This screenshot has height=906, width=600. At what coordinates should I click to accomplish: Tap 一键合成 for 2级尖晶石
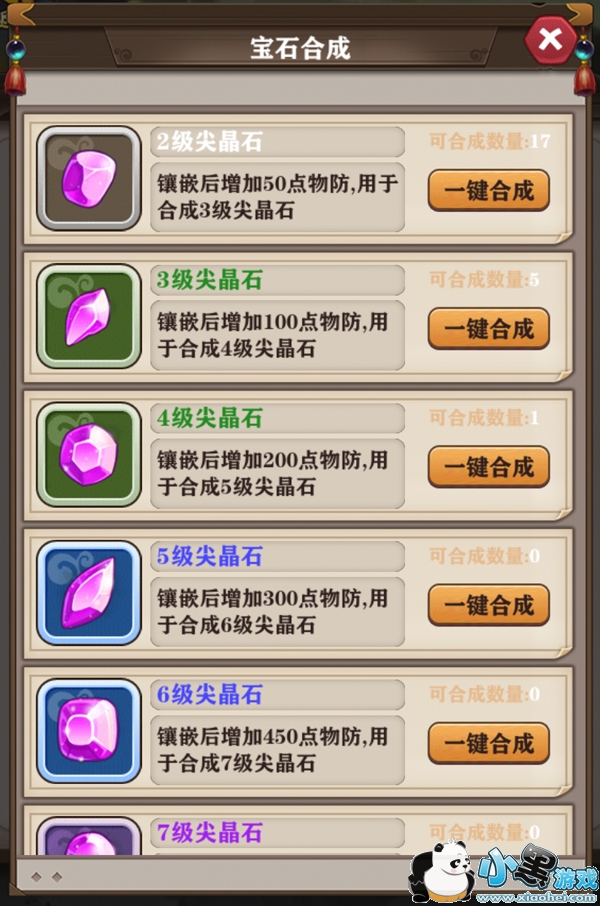point(489,190)
